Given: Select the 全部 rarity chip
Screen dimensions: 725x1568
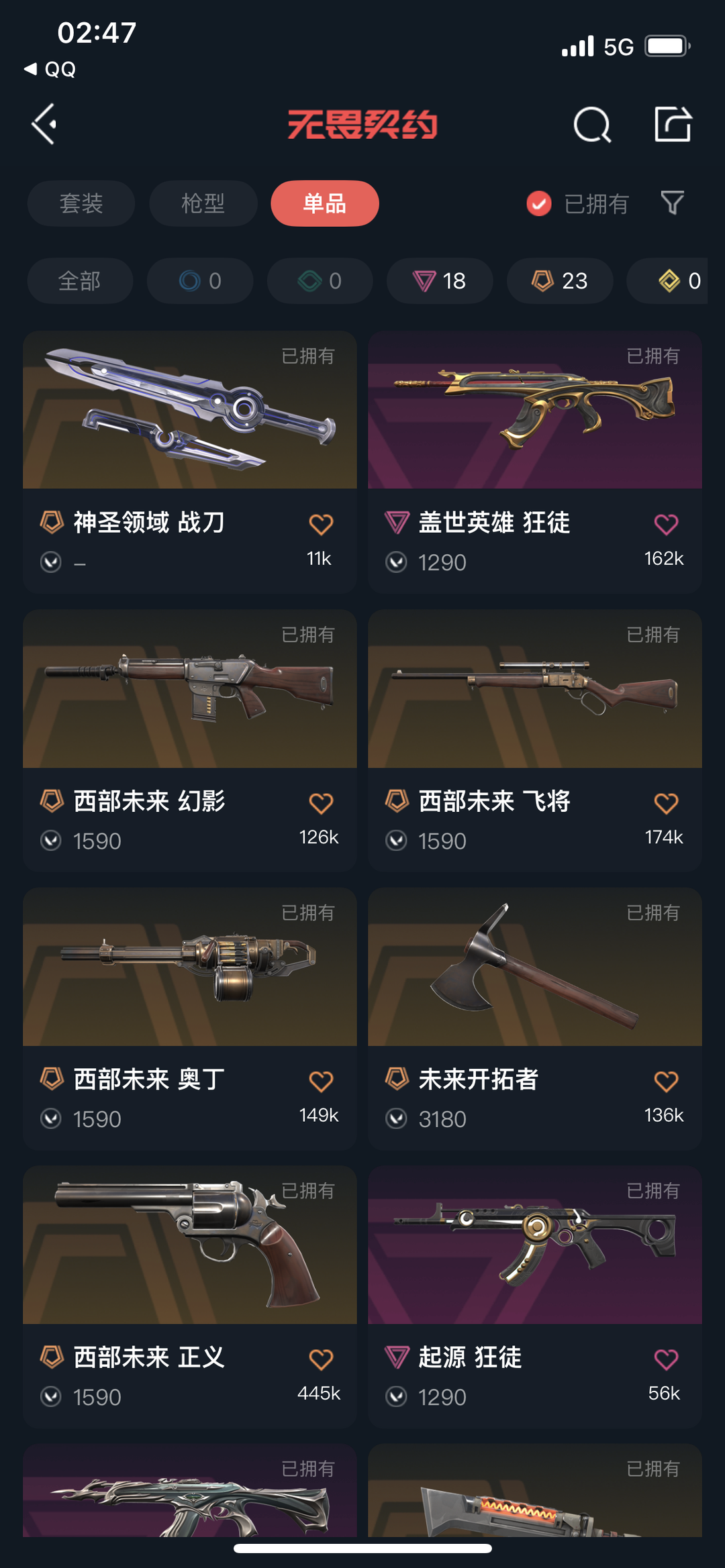Looking at the screenshot, I should [x=80, y=280].
